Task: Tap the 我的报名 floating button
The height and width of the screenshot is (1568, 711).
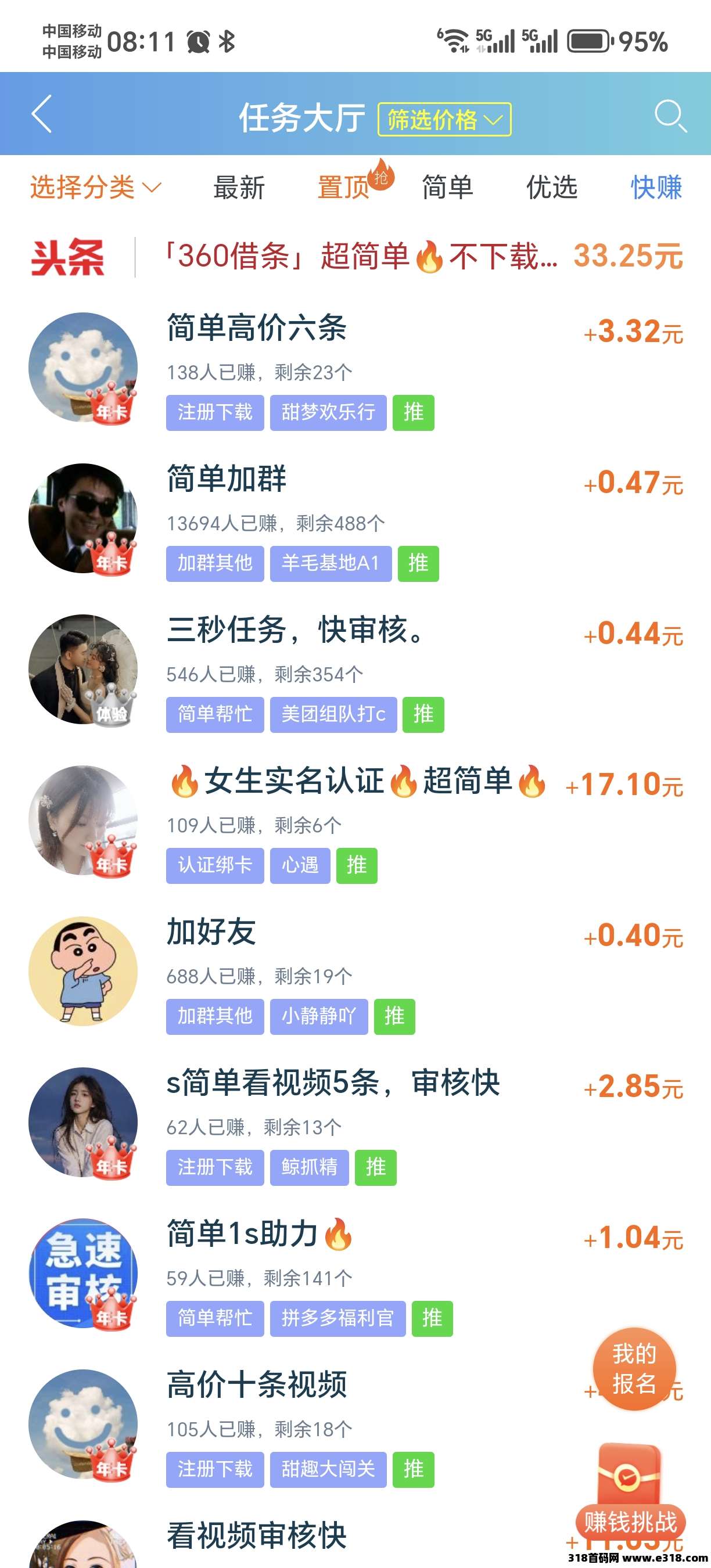Action: [x=634, y=1369]
